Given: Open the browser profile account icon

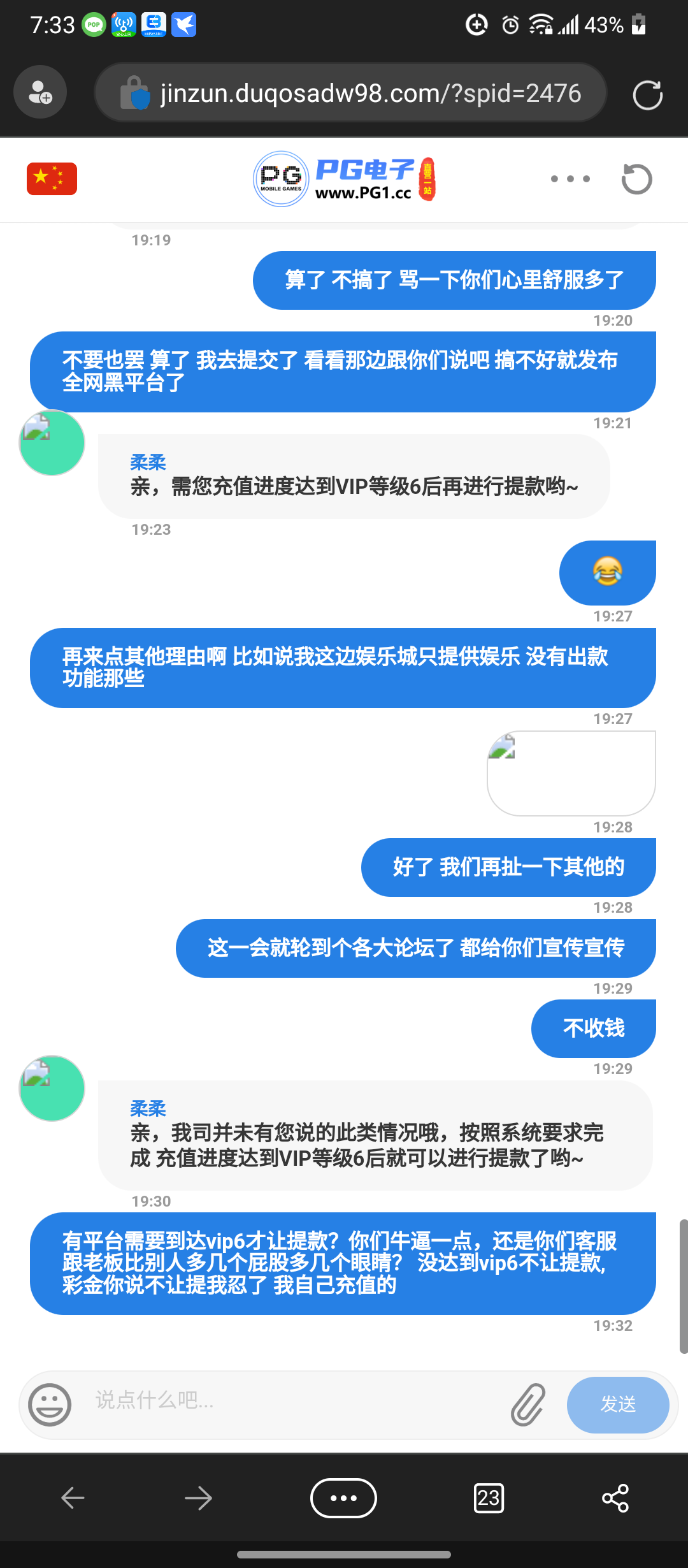Looking at the screenshot, I should 41,93.
